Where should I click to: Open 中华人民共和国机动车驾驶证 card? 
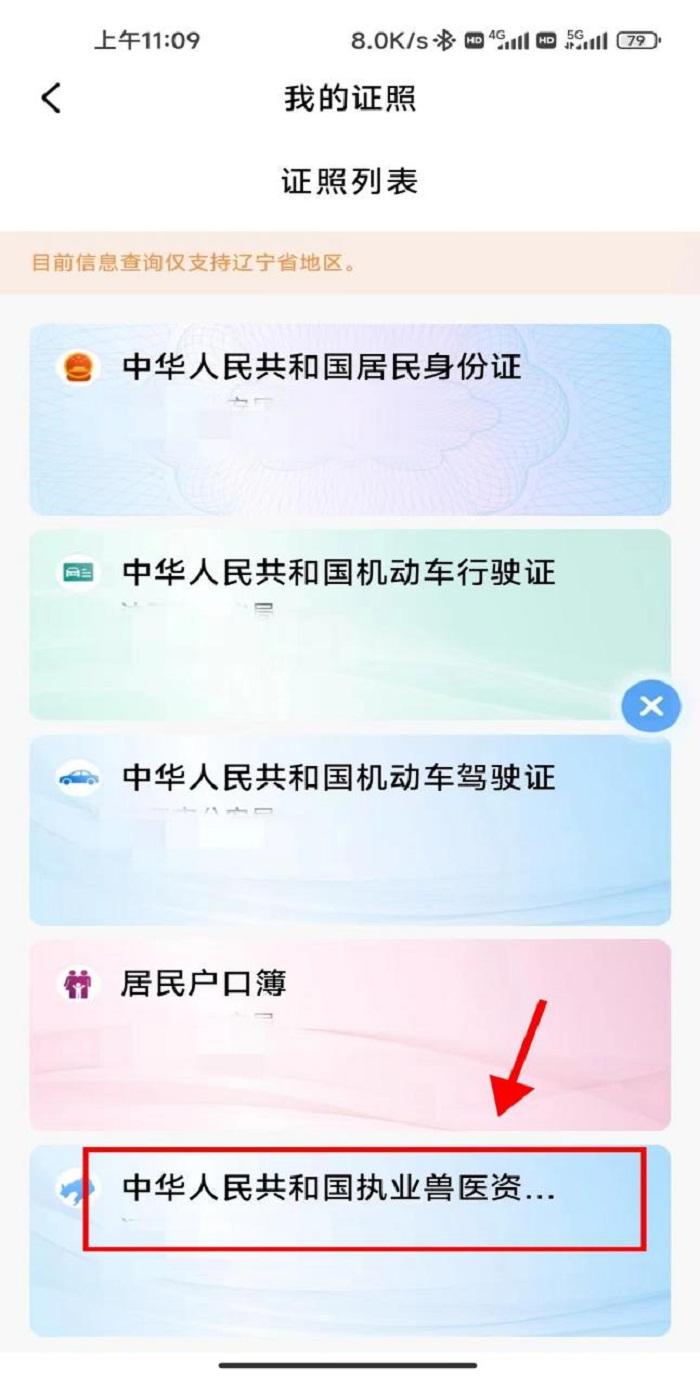click(x=349, y=829)
